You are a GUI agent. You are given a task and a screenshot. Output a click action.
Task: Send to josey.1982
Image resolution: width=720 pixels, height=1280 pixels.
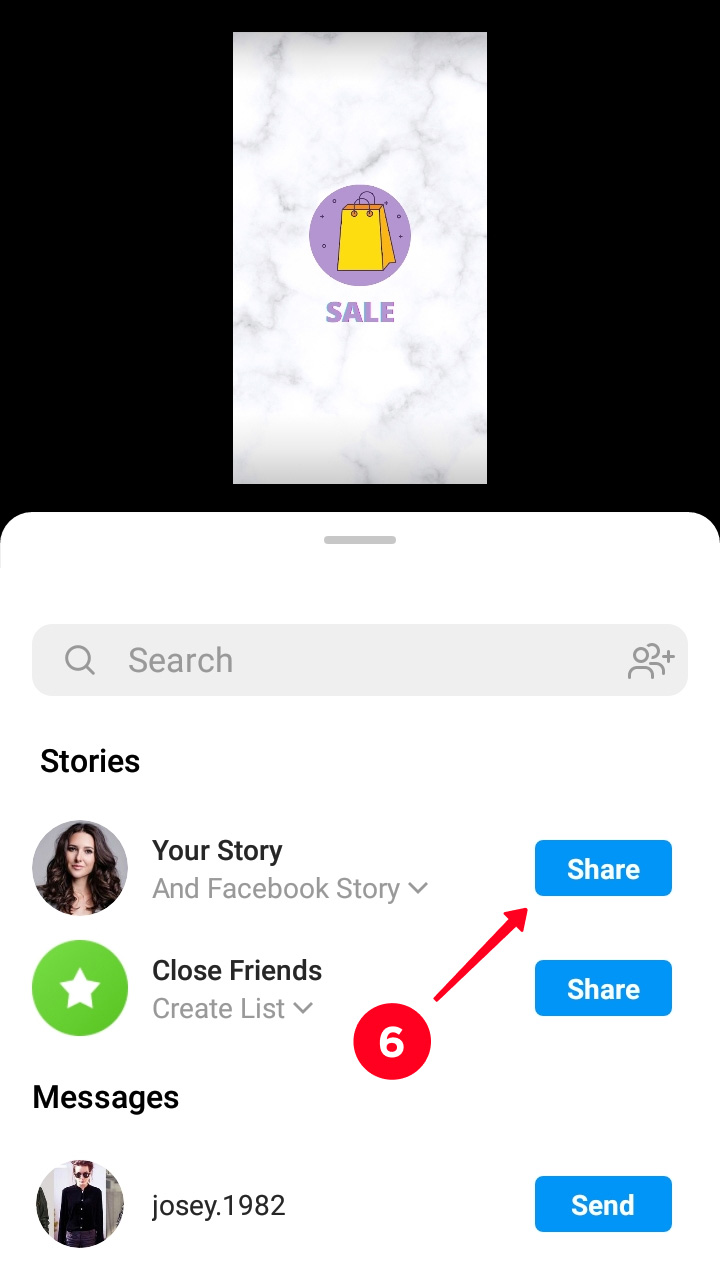pos(603,1204)
